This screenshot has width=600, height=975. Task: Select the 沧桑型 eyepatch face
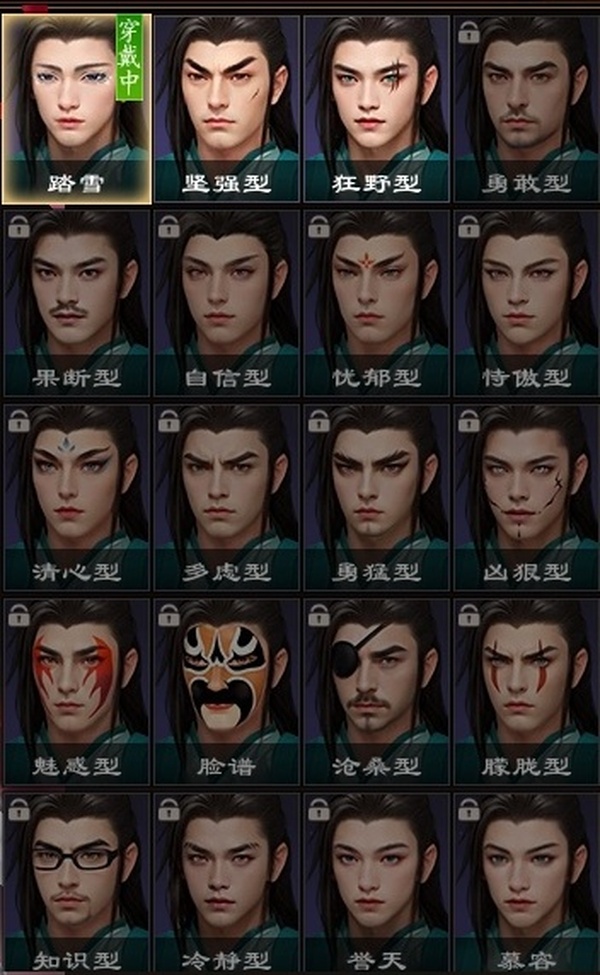click(376, 690)
